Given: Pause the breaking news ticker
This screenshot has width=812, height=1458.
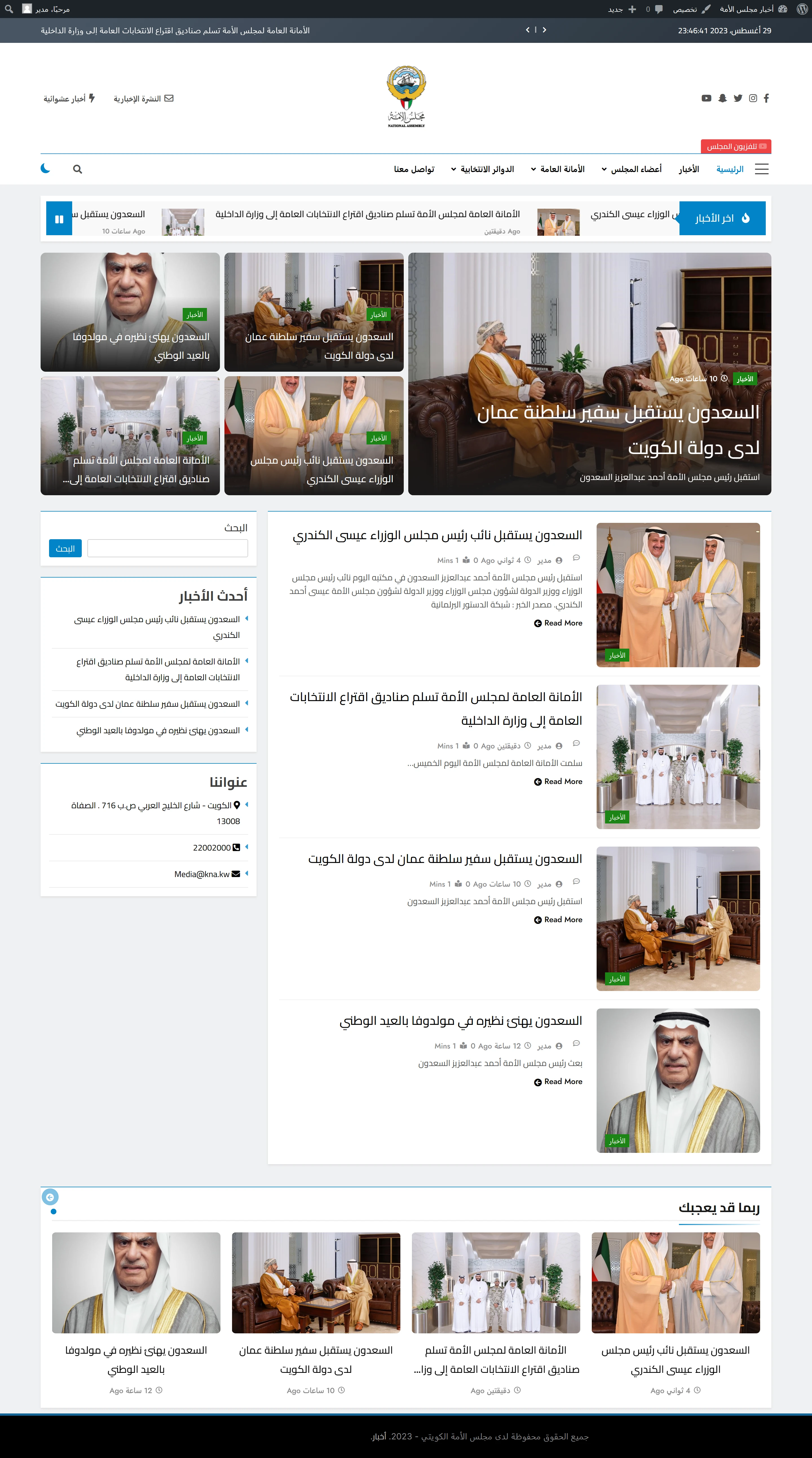Looking at the screenshot, I should click(x=59, y=219).
